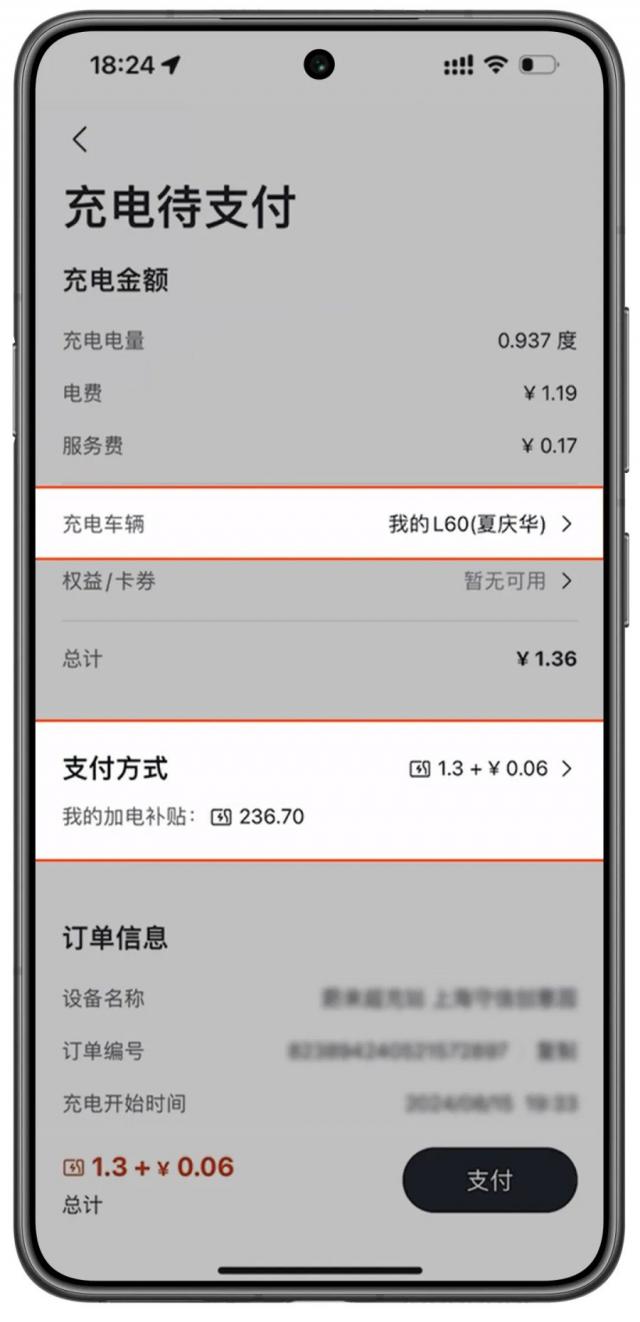Tap the 支付 button to pay

tap(489, 1180)
